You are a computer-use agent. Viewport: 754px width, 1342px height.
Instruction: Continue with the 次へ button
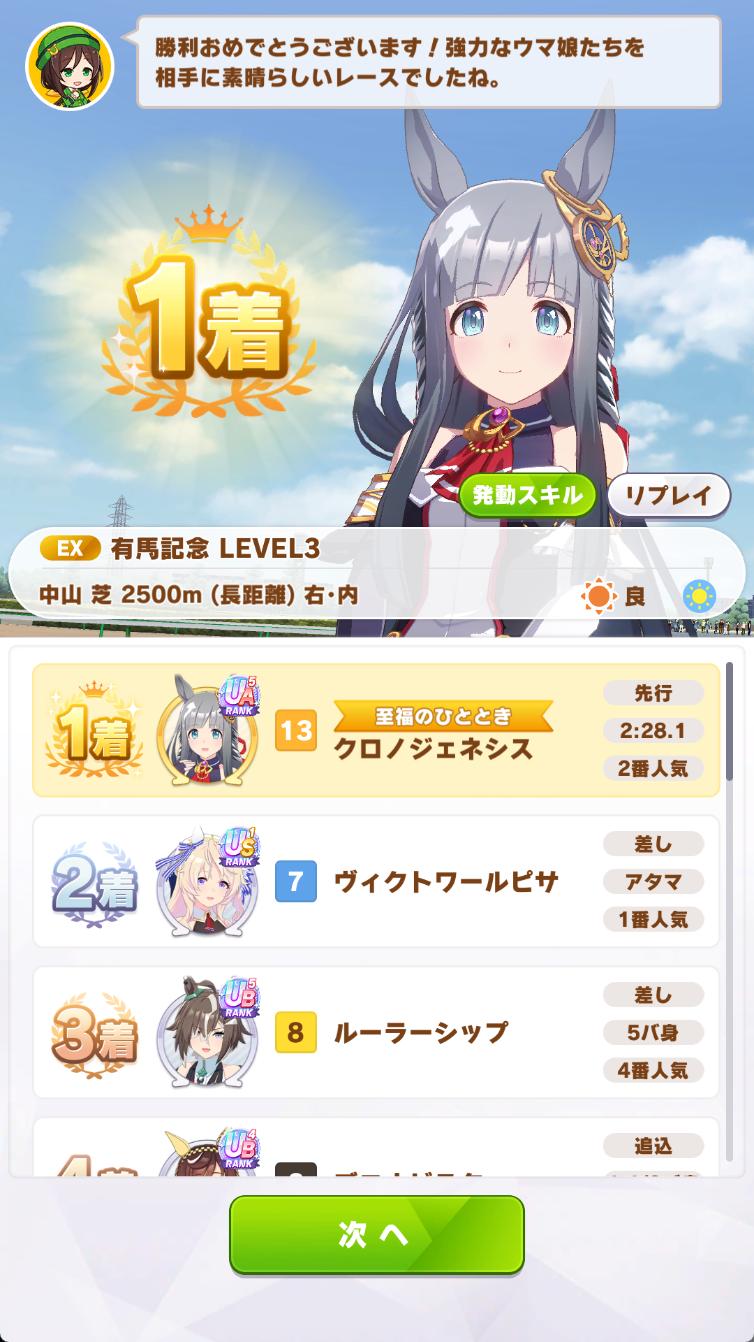pyautogui.click(x=377, y=1235)
